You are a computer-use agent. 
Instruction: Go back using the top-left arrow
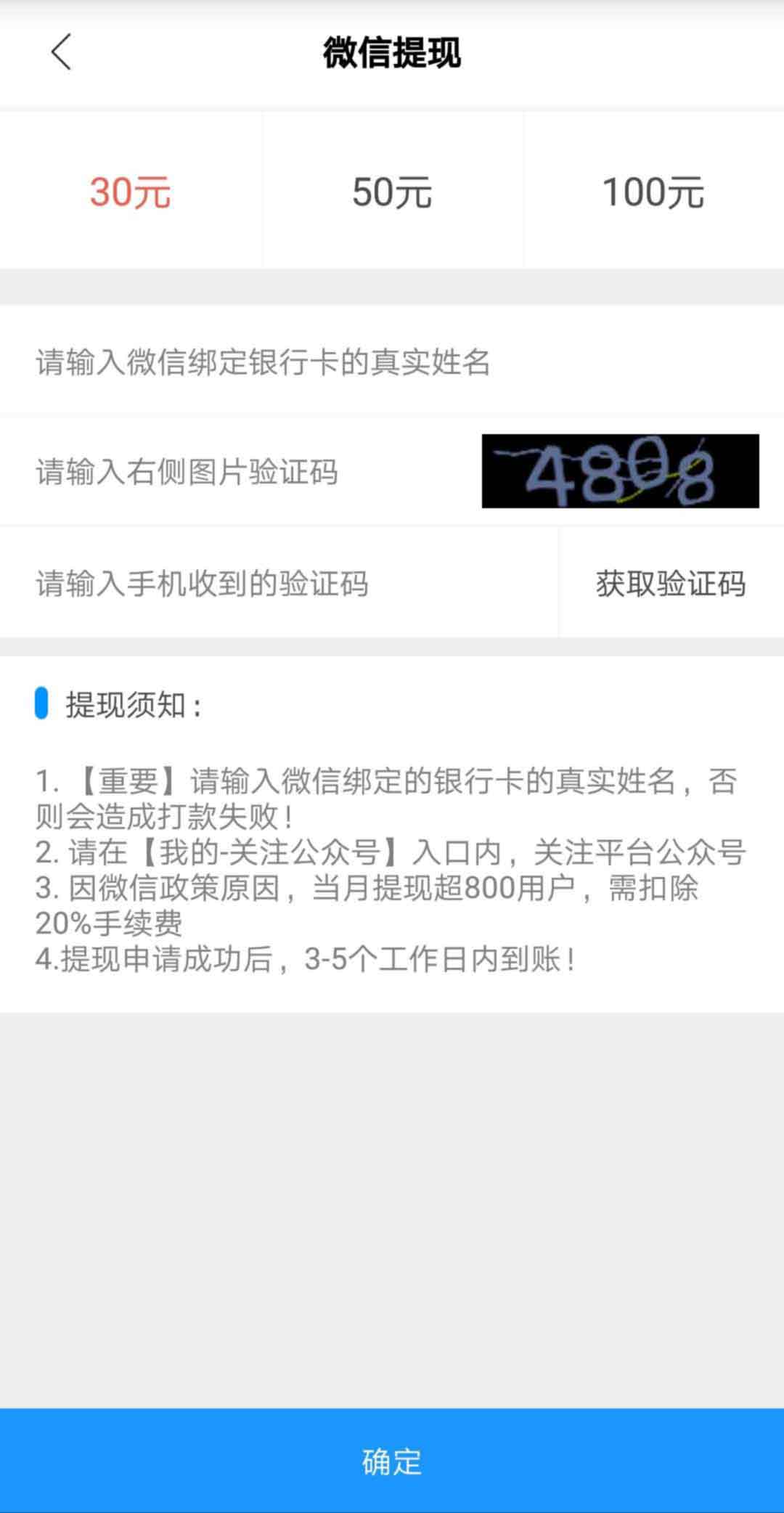tap(61, 52)
